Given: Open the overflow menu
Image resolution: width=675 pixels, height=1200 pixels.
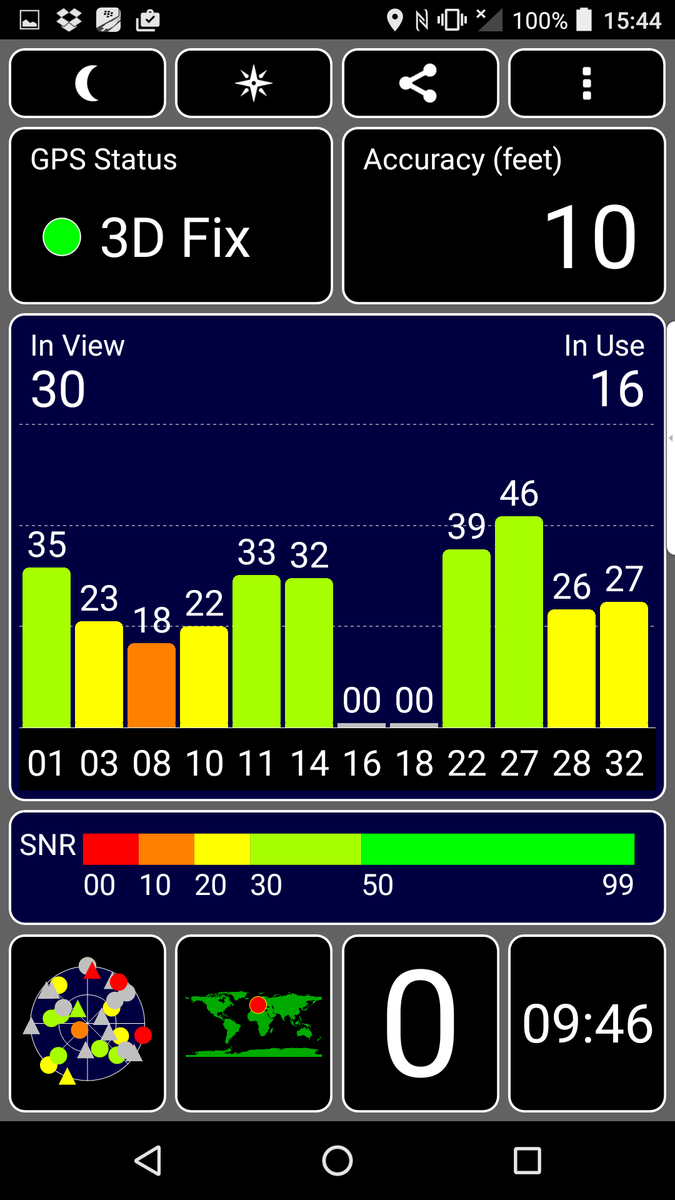Looking at the screenshot, I should 587,84.
